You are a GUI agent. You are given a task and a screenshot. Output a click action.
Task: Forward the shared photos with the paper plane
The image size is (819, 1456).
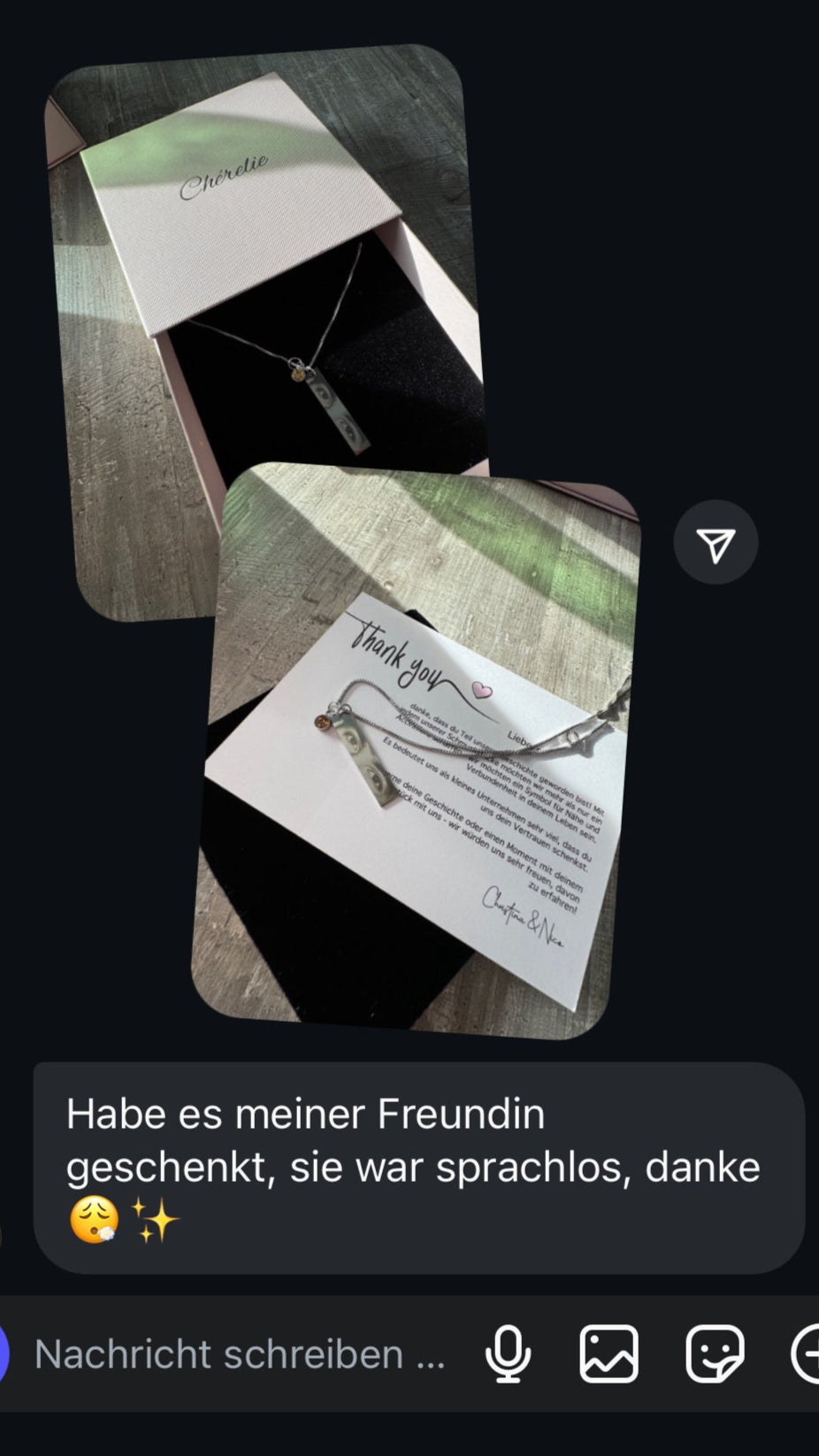[716, 543]
